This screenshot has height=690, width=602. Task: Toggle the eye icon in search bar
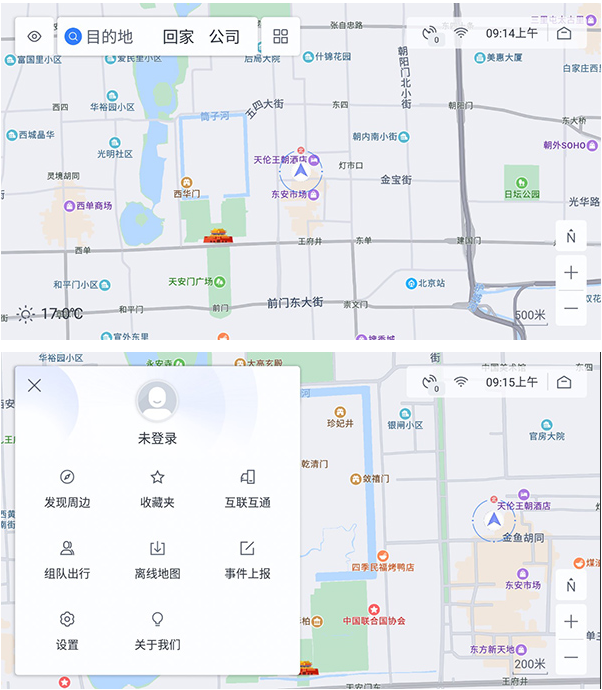point(35,36)
